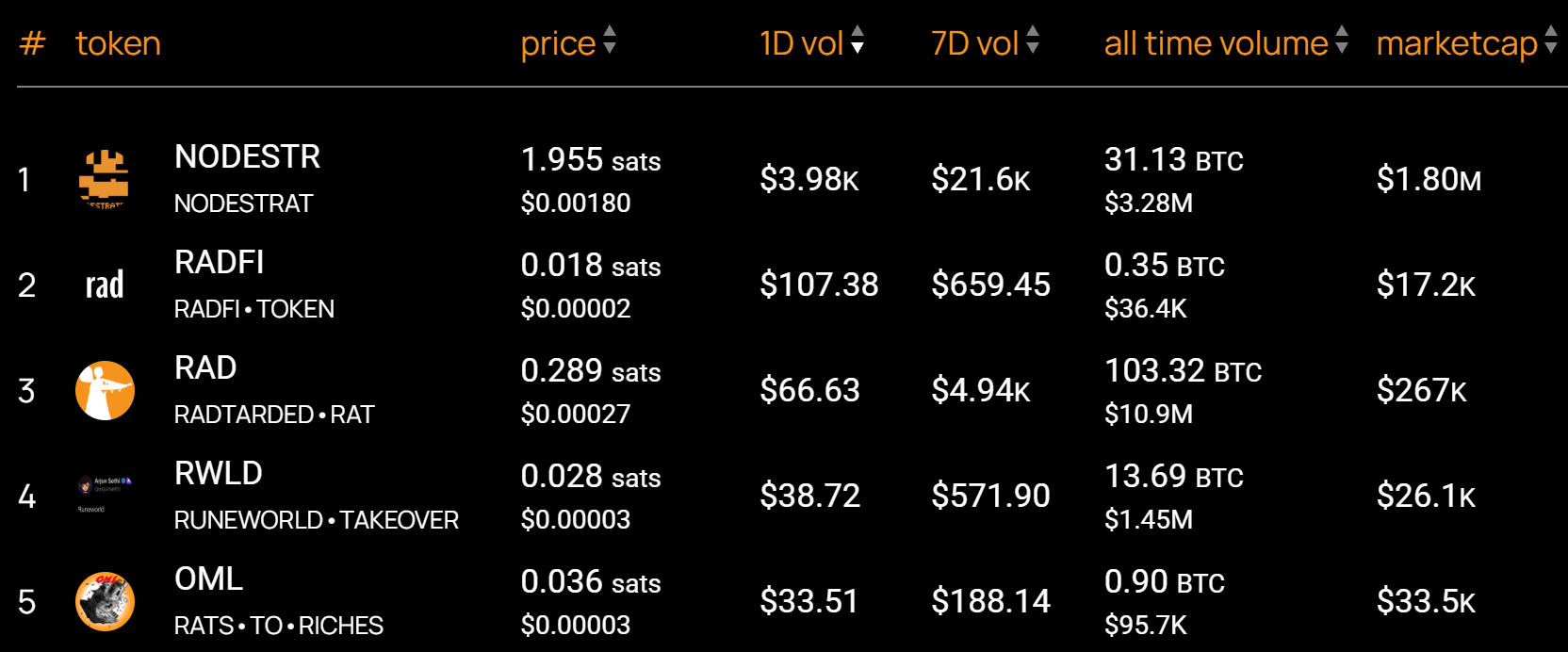Viewport: 1568px width, 652px height.
Task: Select the RWLD token row
Action: point(219,474)
